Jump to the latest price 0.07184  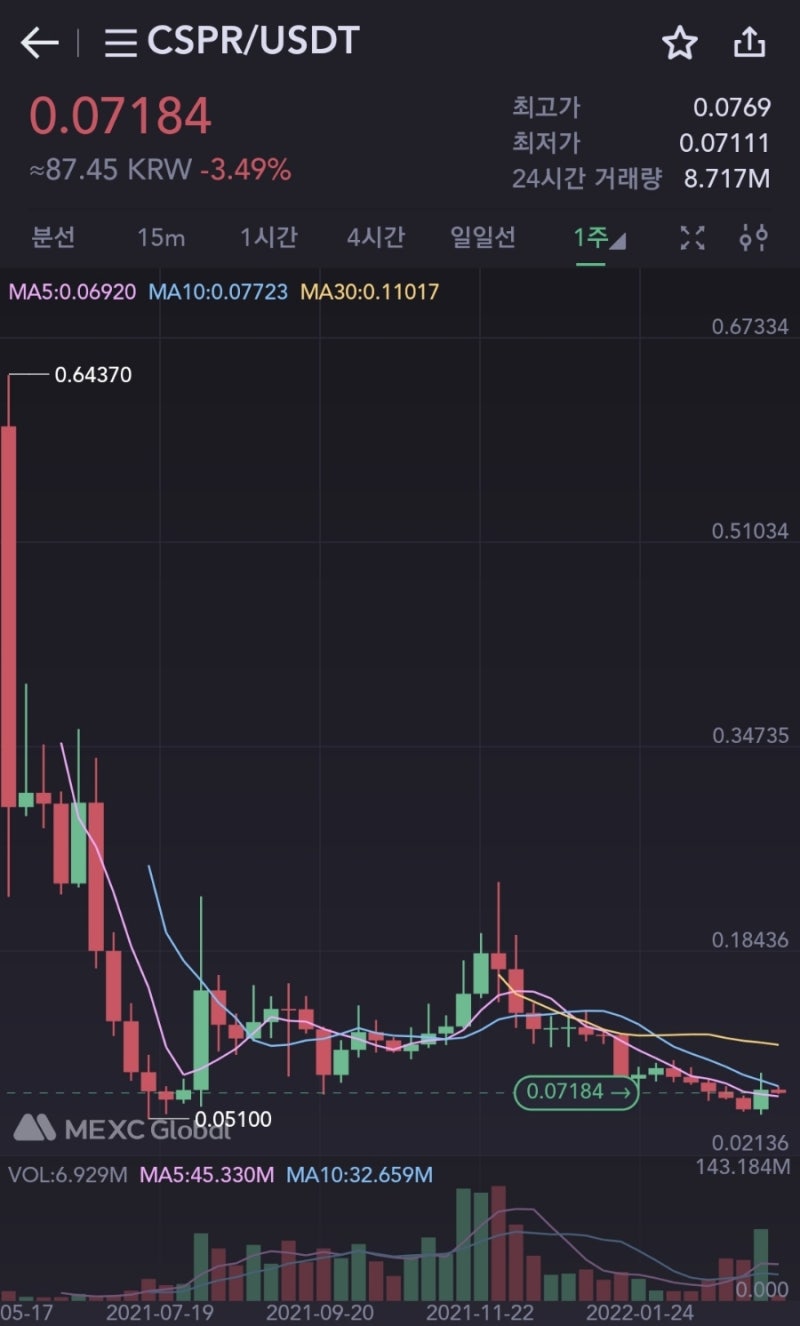point(576,1091)
